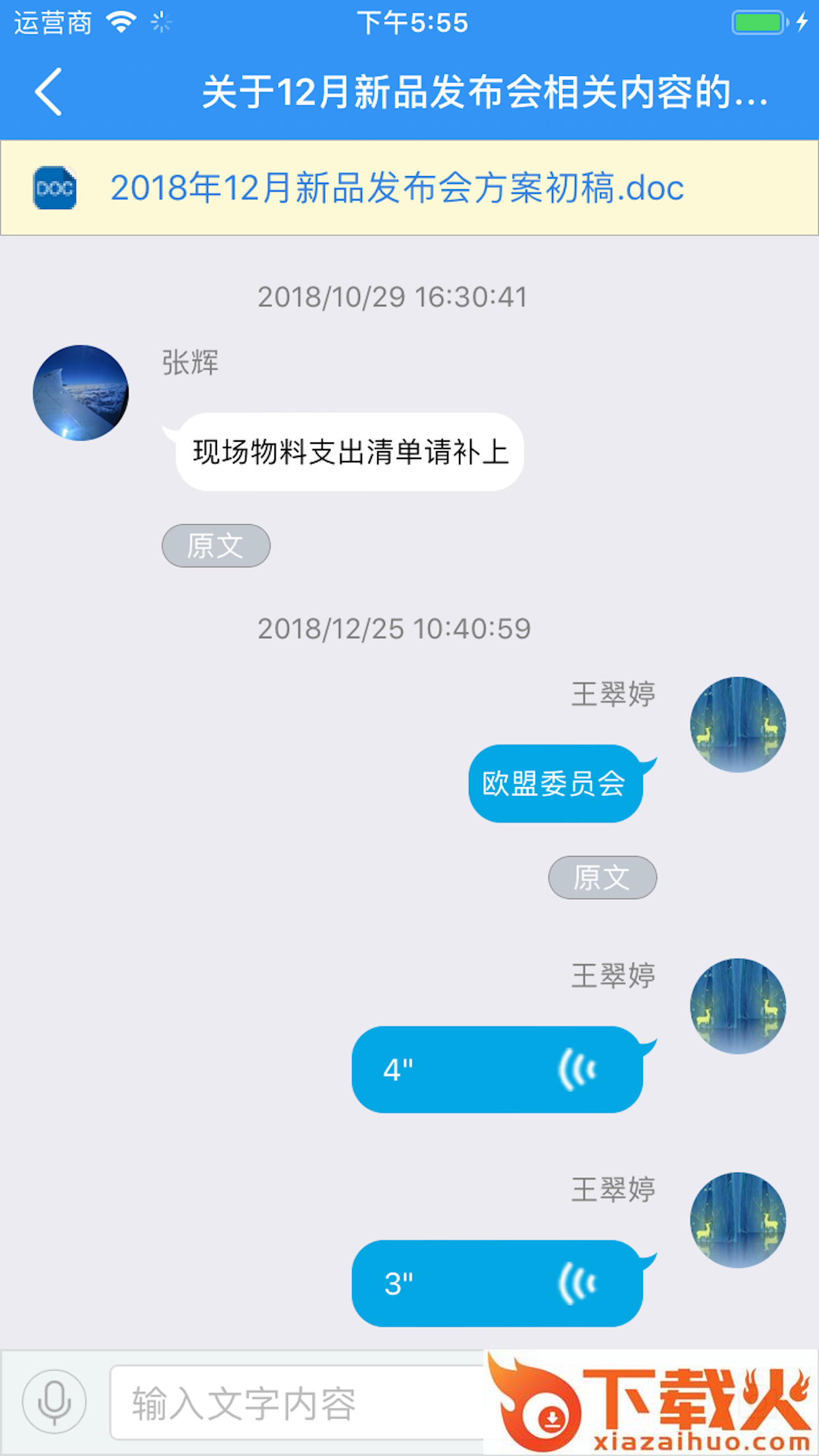Play the 3" voice message

coord(497,1283)
